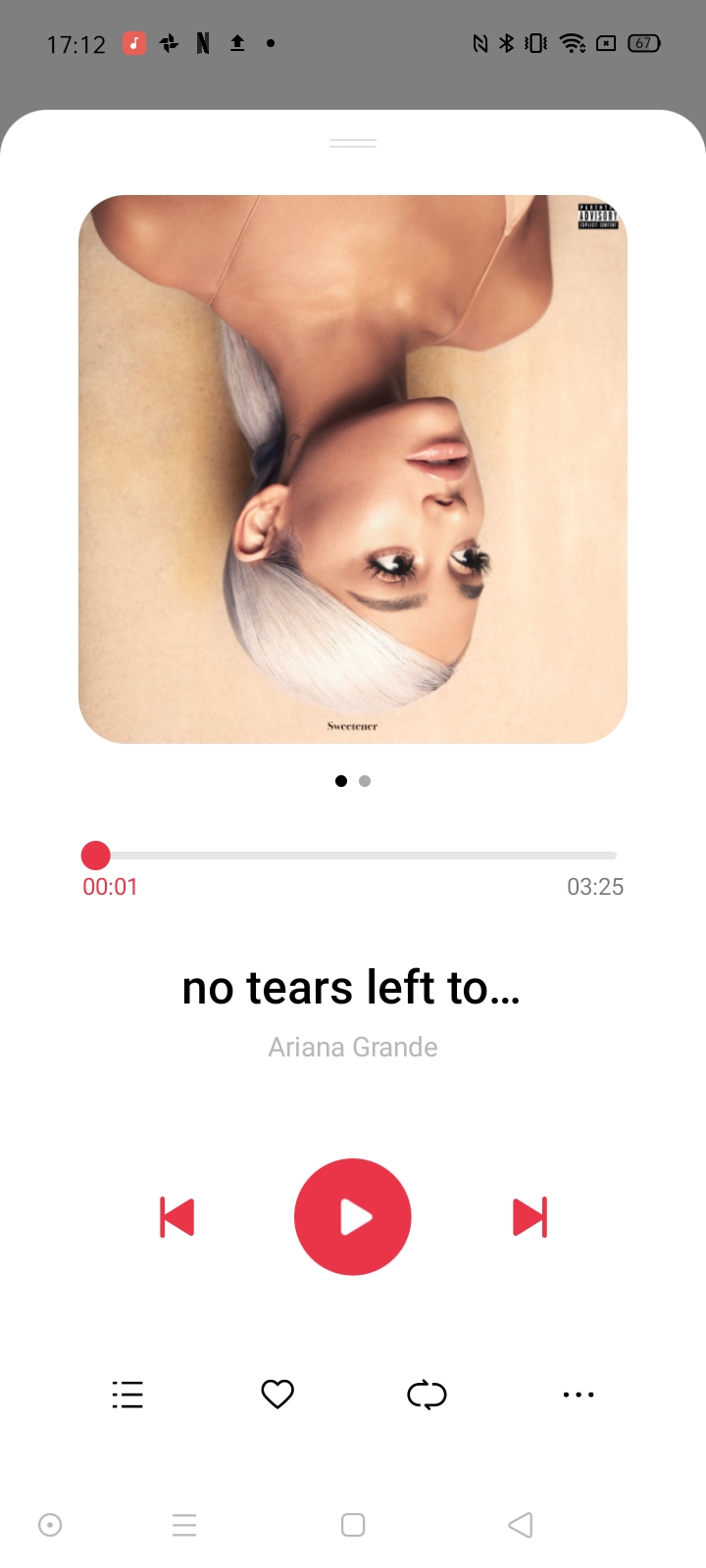Viewport: 706px width, 1568px height.
Task: Go back using system navigation triangle
Action: tap(521, 1525)
